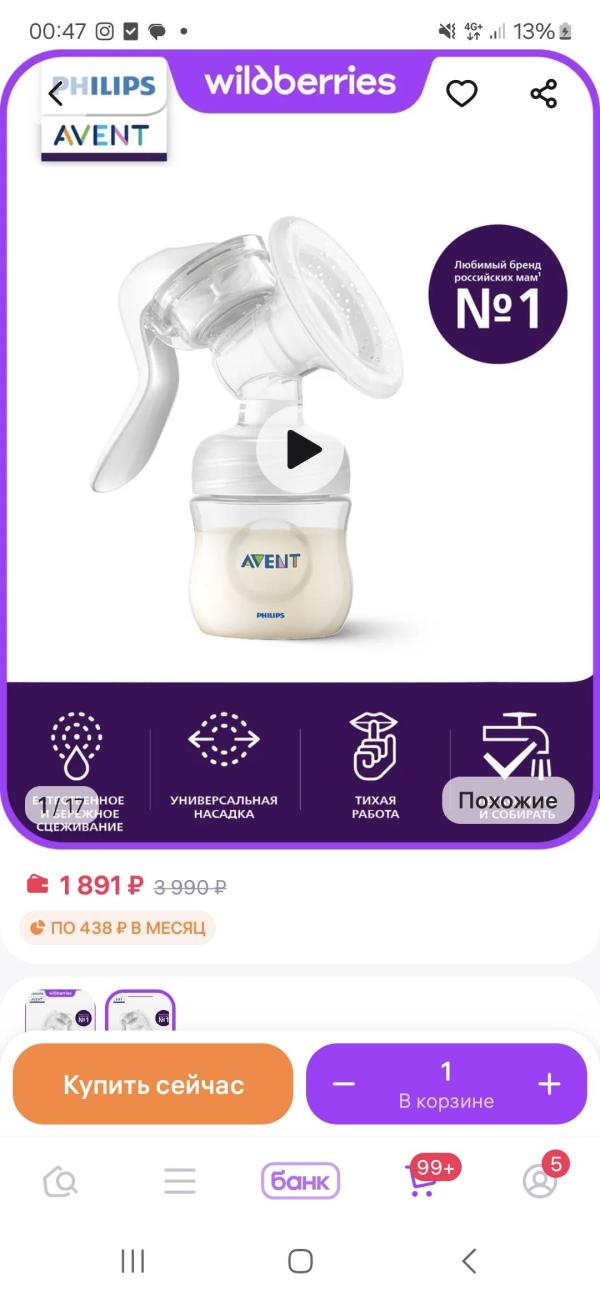Tap the system back button
This screenshot has height=1299, width=600.
tap(468, 1261)
